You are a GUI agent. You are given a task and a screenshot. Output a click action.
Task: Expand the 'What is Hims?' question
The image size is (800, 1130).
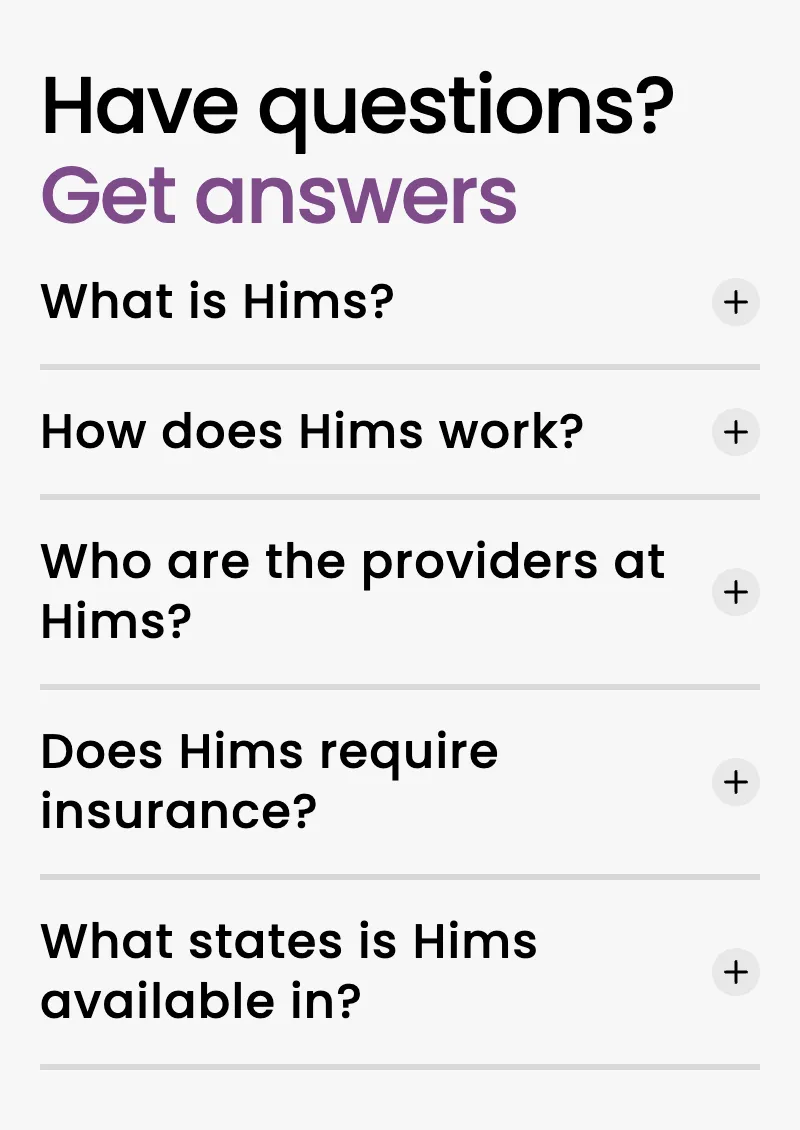(x=735, y=302)
